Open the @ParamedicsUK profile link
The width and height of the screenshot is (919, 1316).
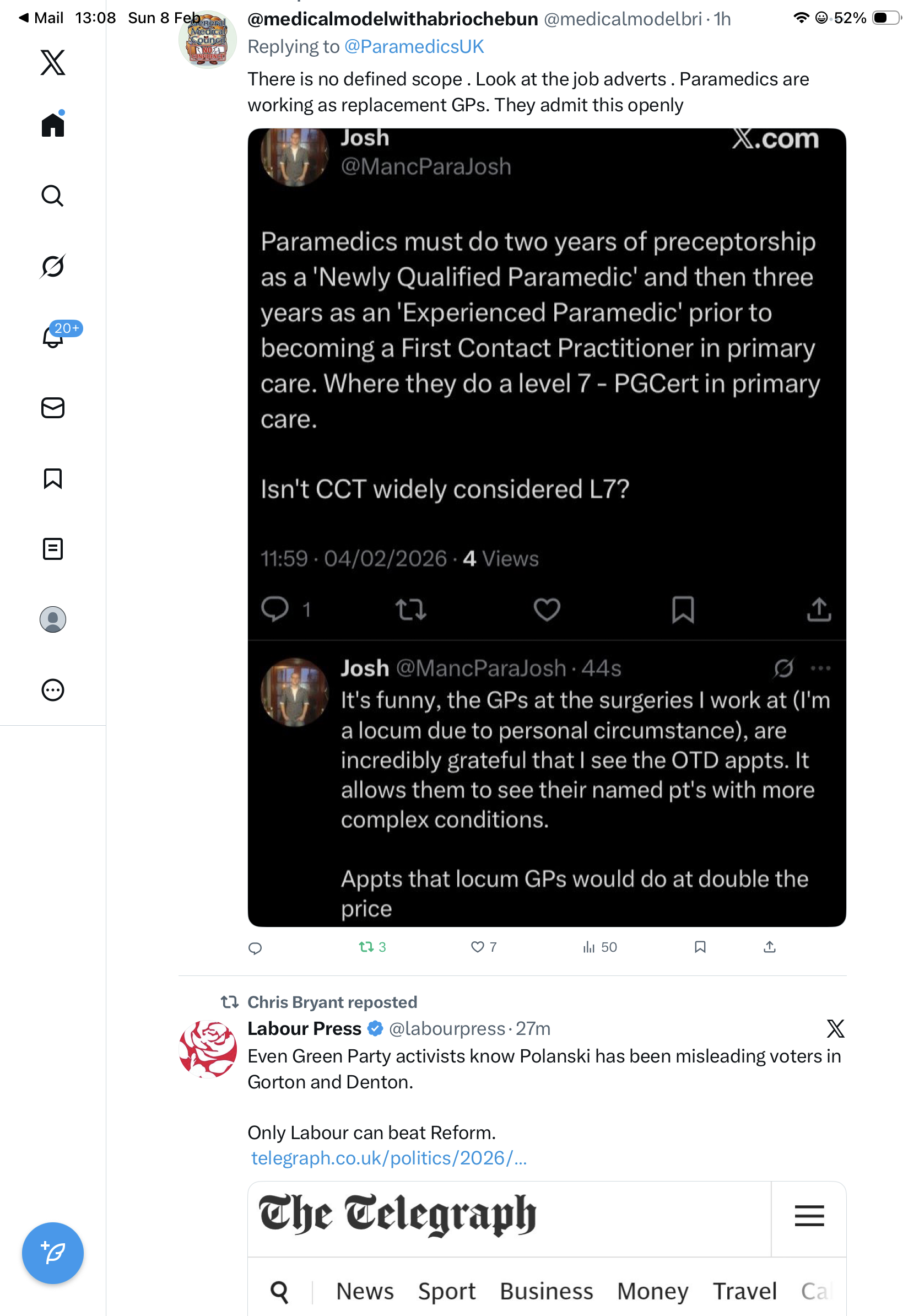tap(414, 46)
